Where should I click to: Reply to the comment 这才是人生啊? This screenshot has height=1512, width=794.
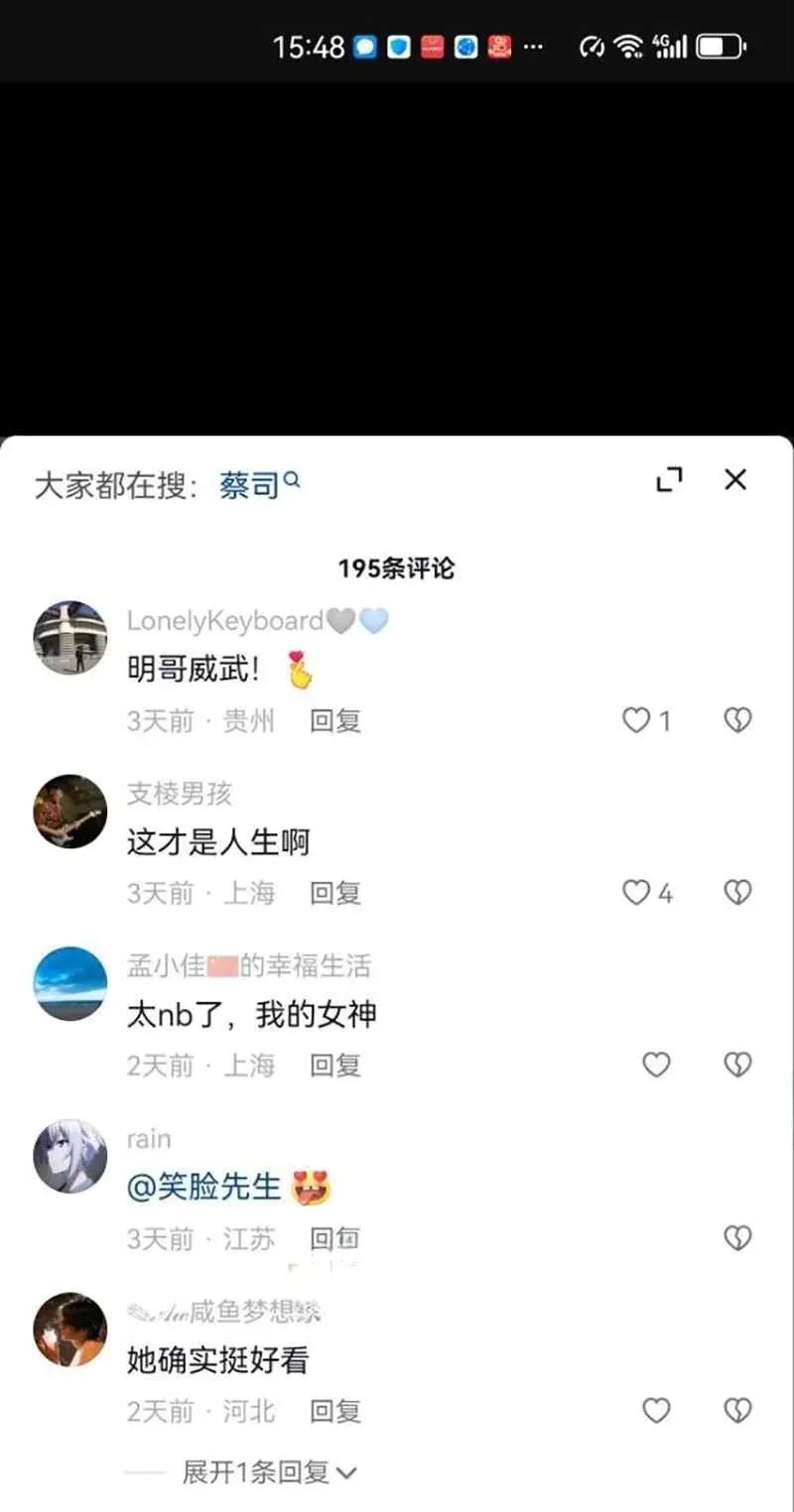click(x=334, y=893)
